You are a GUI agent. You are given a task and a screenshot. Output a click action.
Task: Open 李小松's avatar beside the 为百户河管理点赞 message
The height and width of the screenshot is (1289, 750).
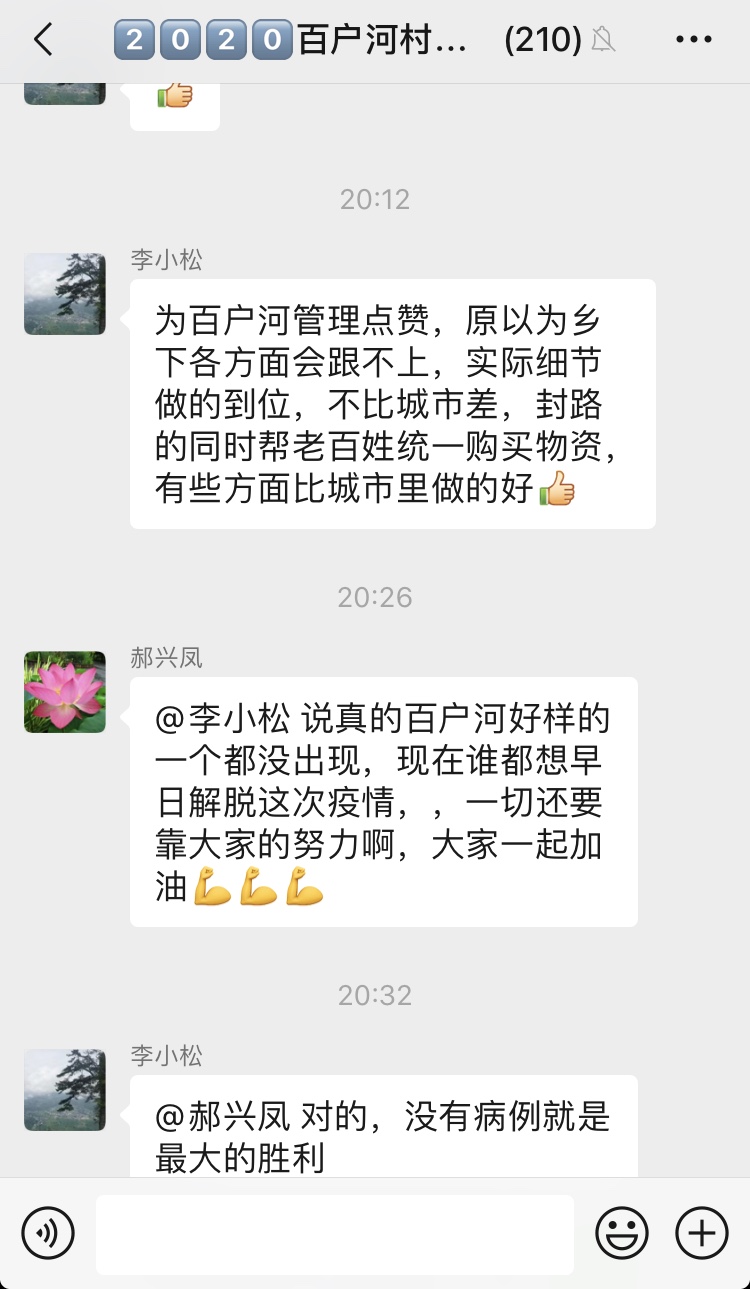coord(65,294)
